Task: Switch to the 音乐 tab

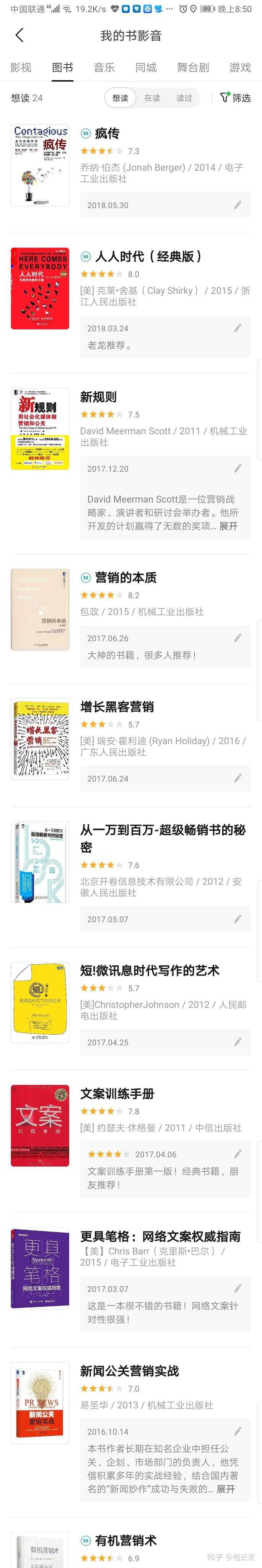Action: pos(104,67)
